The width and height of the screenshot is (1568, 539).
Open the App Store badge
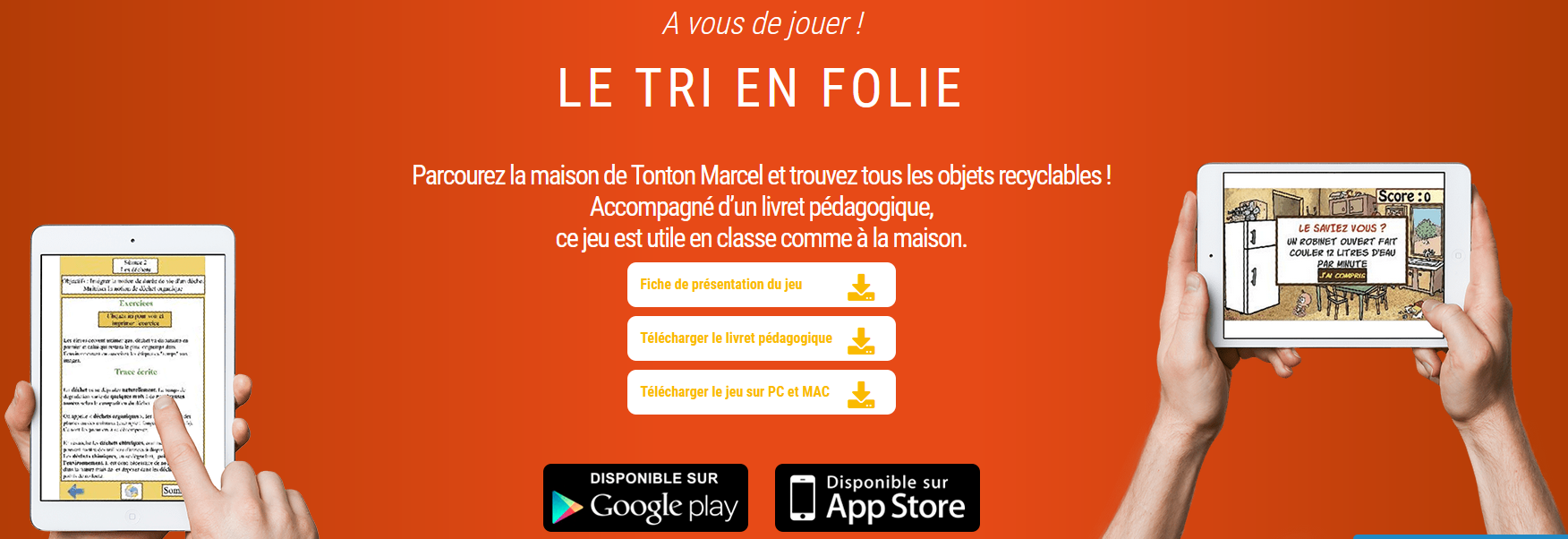pos(877,498)
